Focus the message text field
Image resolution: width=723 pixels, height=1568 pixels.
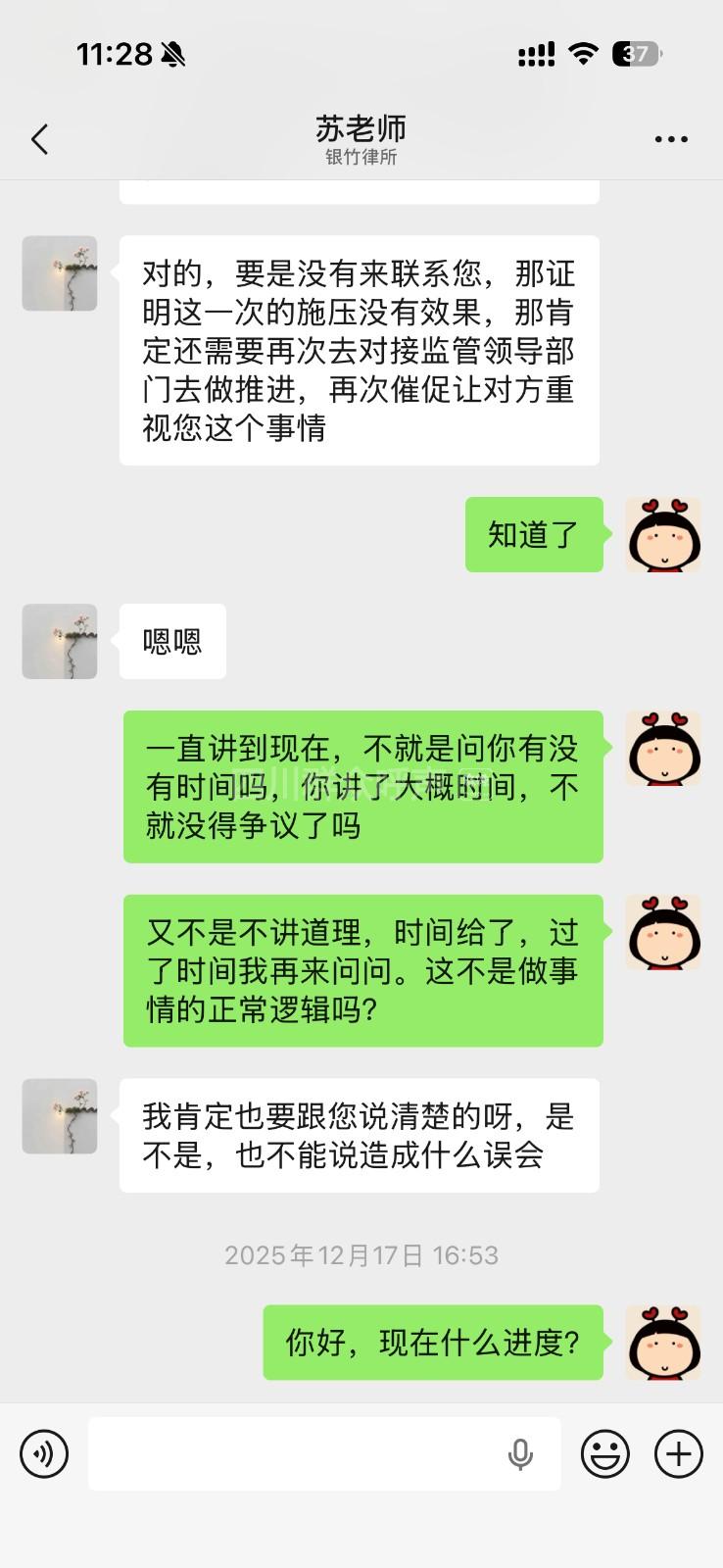point(294,1453)
